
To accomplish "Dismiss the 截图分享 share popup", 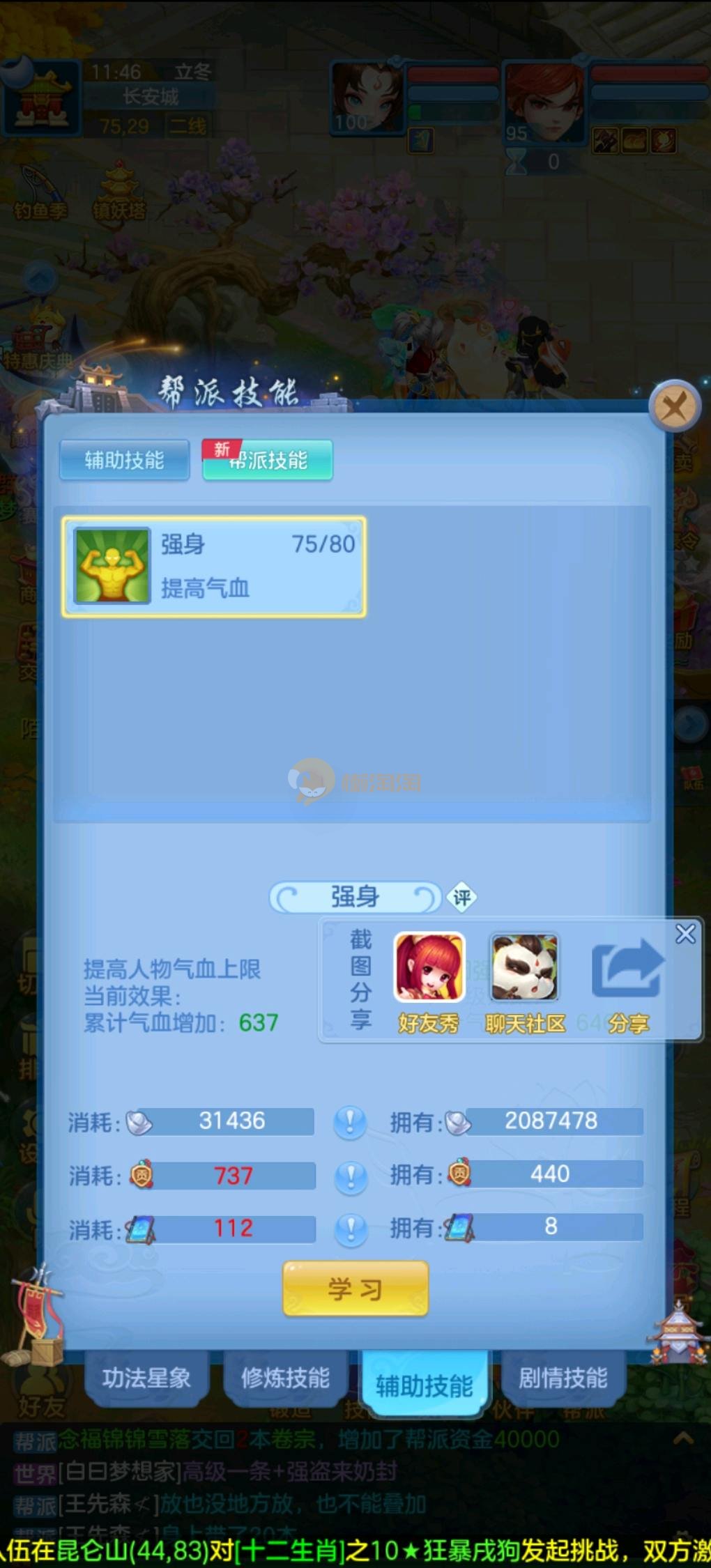I will tap(685, 934).
